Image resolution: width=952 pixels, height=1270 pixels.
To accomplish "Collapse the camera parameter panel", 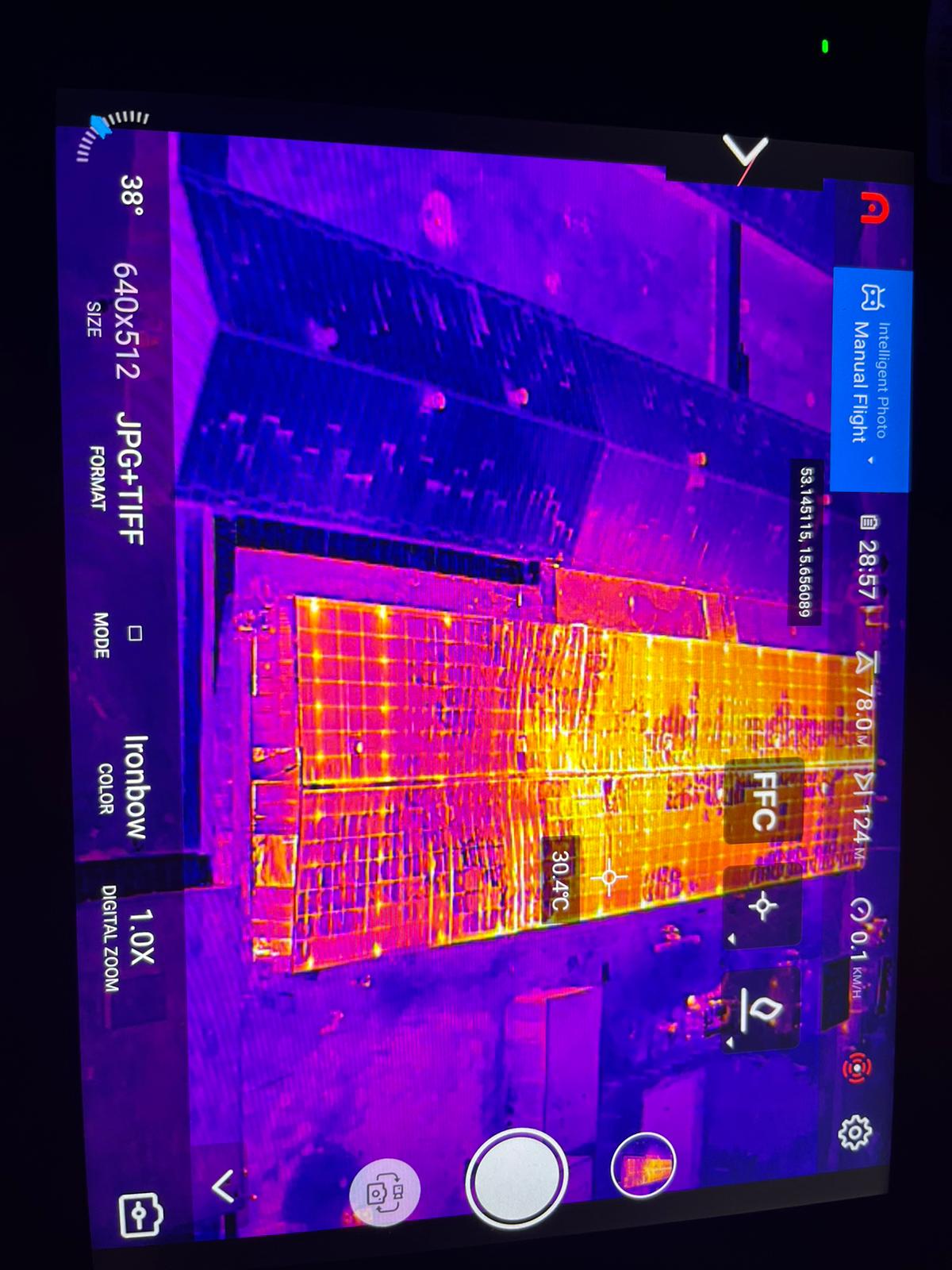I will [223, 1187].
